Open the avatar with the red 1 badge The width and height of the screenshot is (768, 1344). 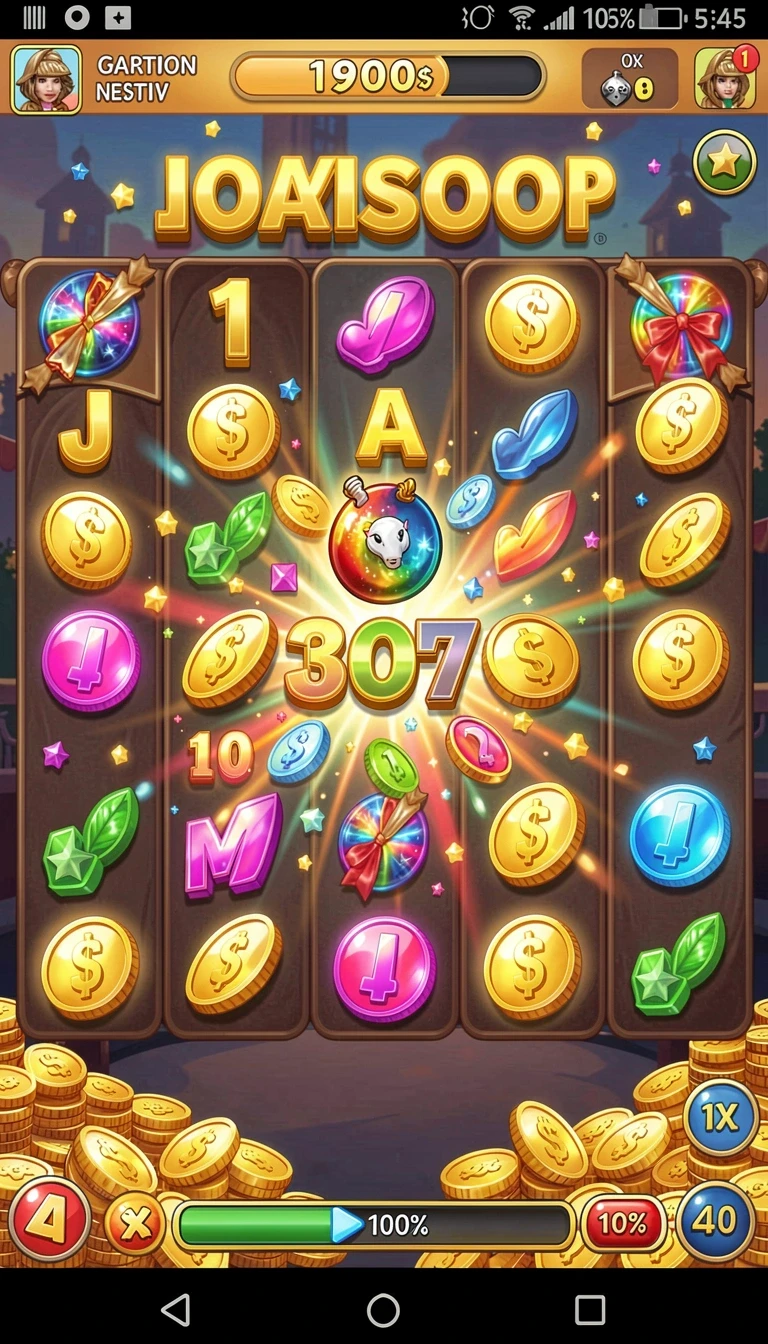(x=726, y=78)
